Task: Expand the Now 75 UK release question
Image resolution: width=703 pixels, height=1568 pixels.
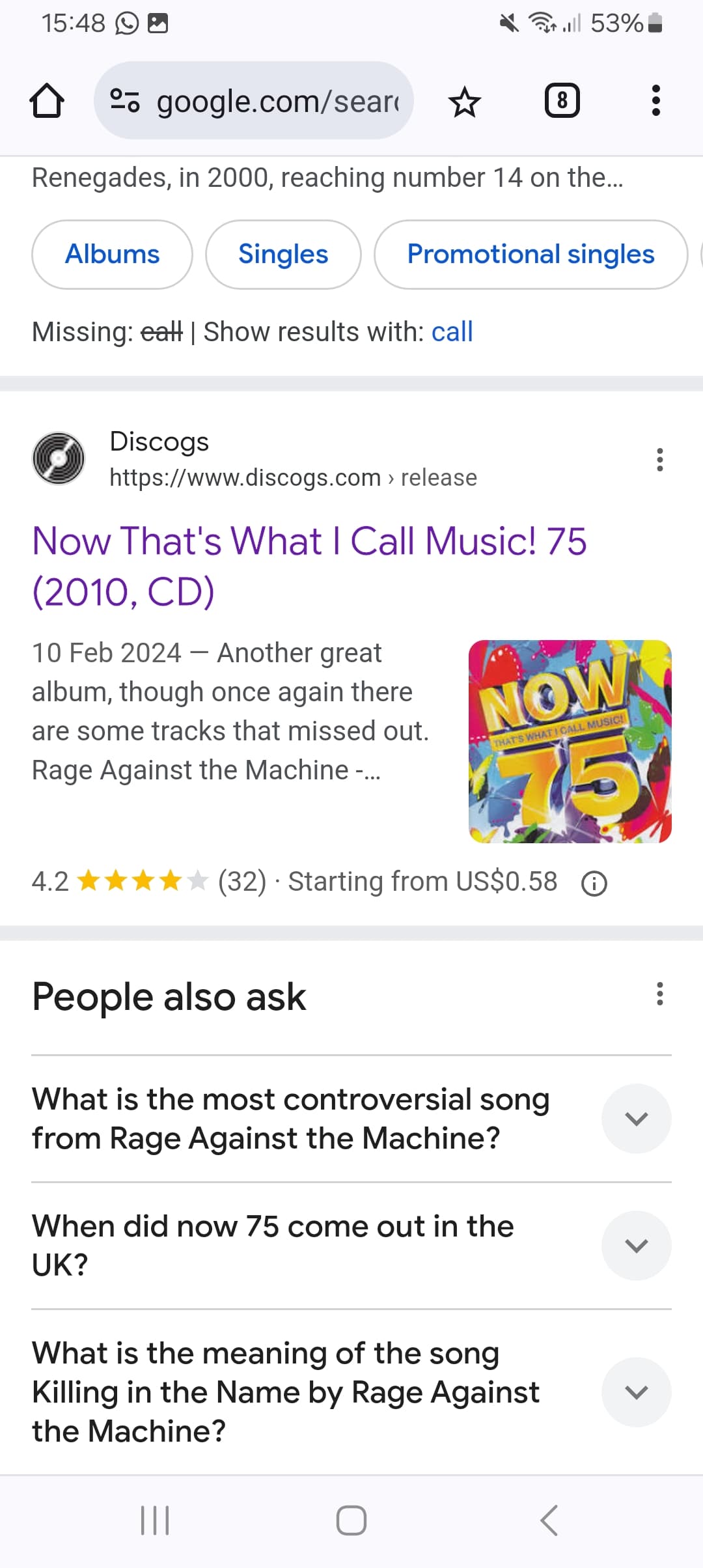Action: (636, 1245)
